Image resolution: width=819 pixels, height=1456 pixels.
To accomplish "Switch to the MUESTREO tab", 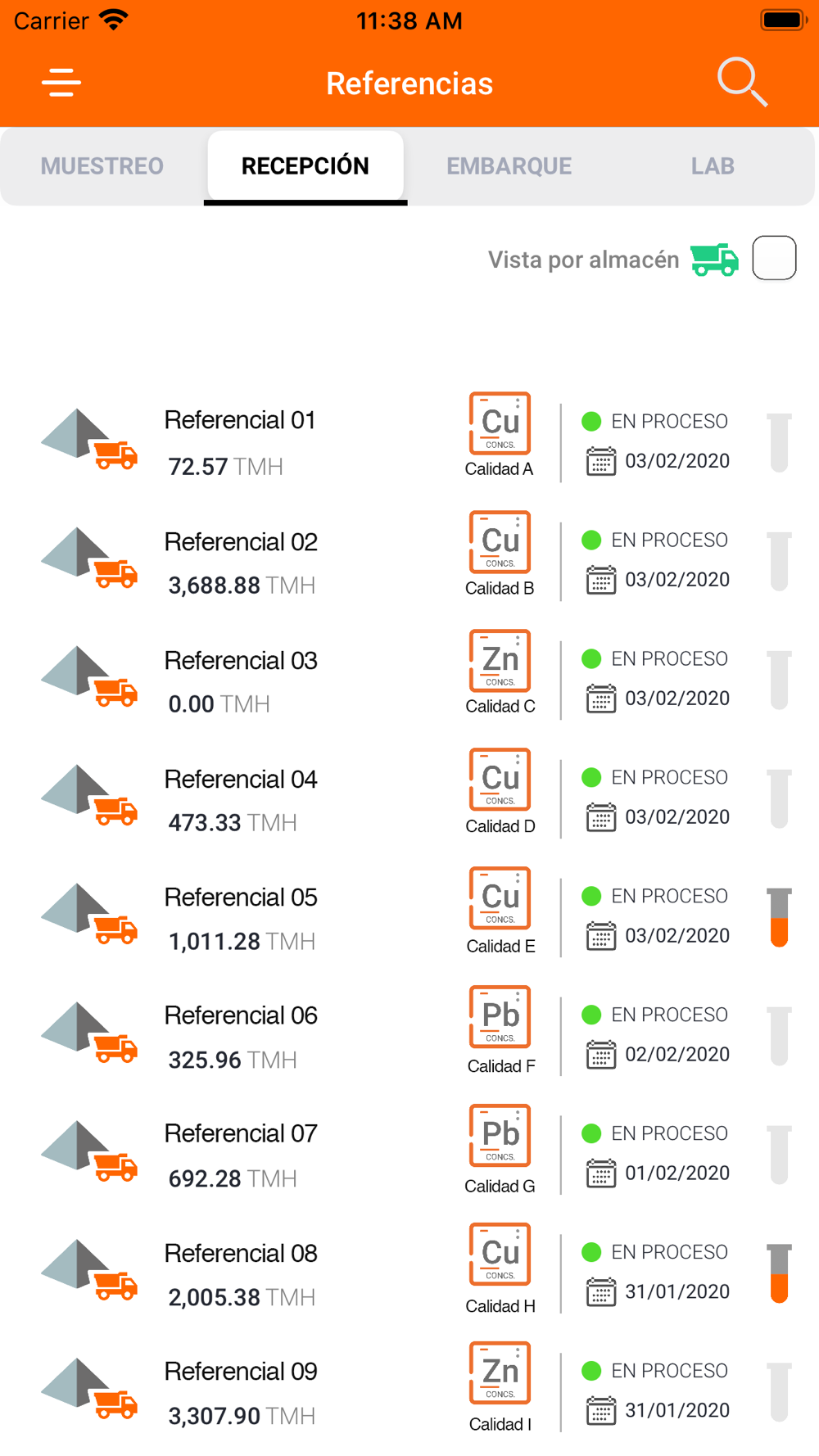I will tap(102, 166).
